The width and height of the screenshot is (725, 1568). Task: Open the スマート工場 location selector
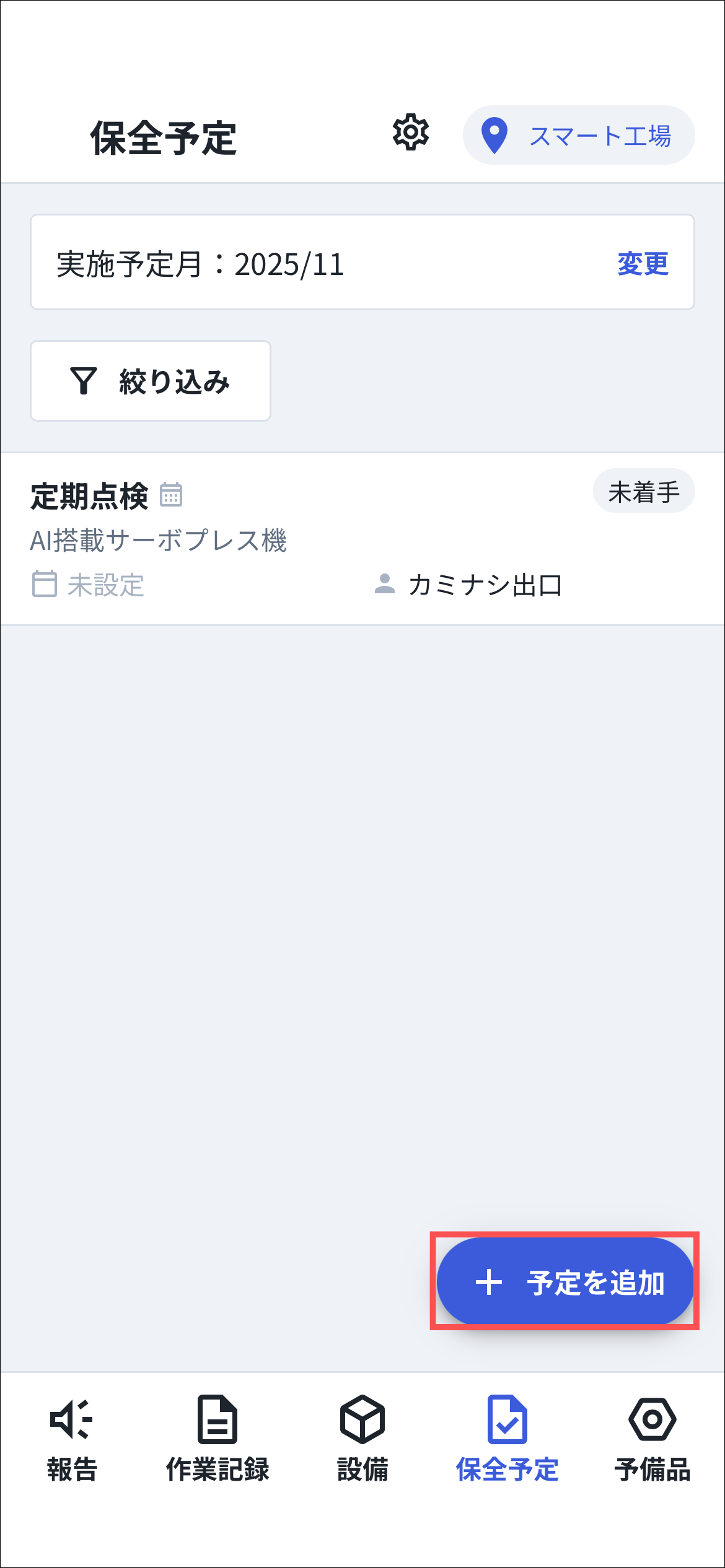[578, 136]
